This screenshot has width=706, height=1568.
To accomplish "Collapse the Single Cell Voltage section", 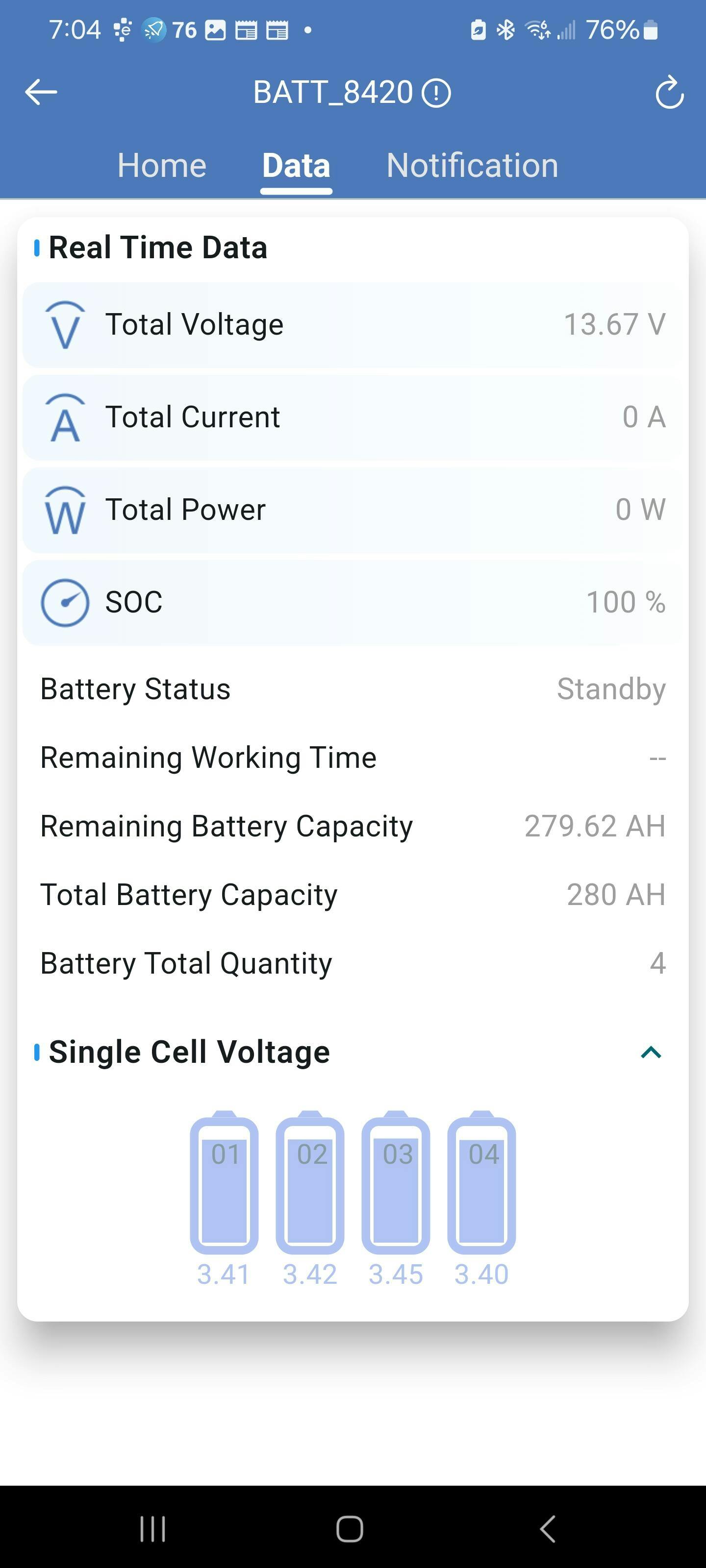I will coord(651,1053).
